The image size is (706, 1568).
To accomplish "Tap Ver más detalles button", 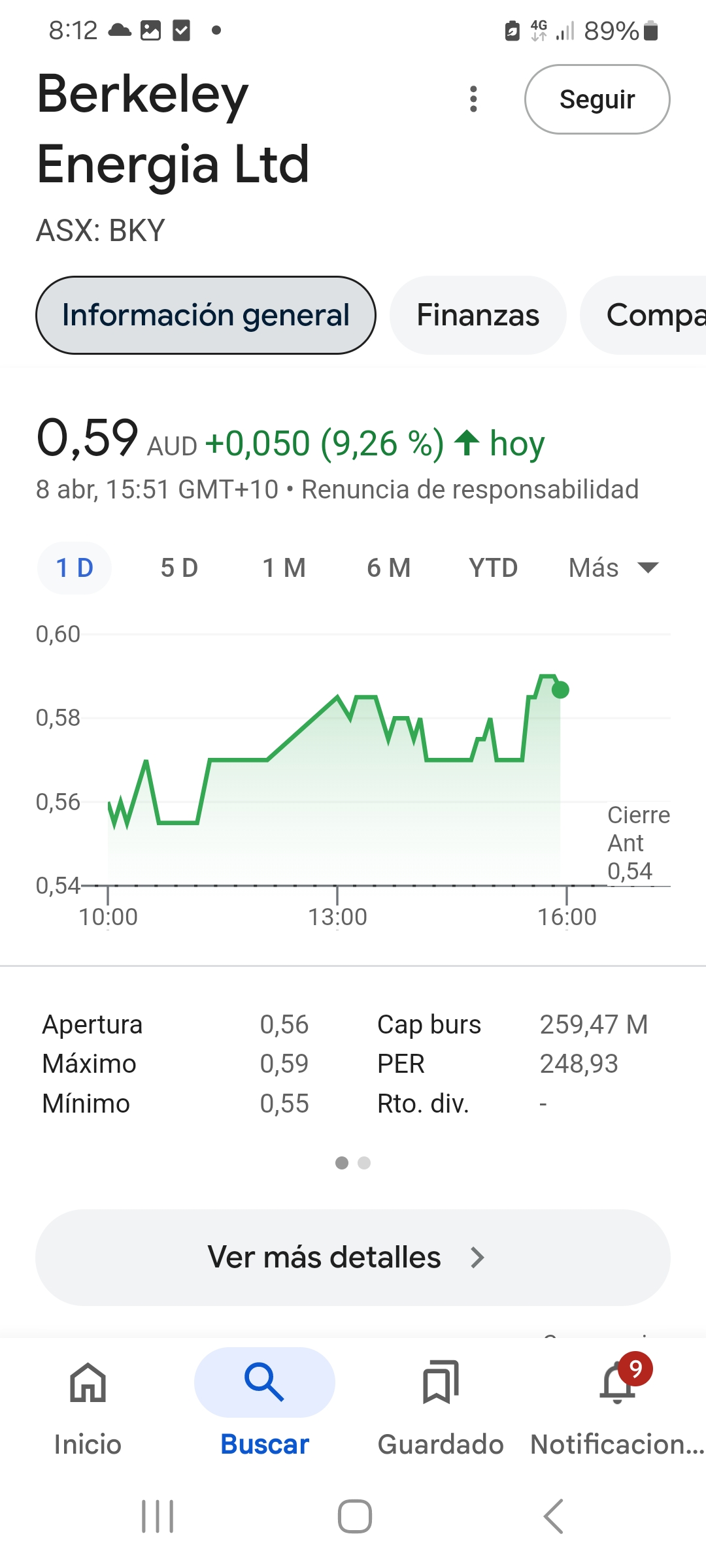I will tap(353, 1258).
